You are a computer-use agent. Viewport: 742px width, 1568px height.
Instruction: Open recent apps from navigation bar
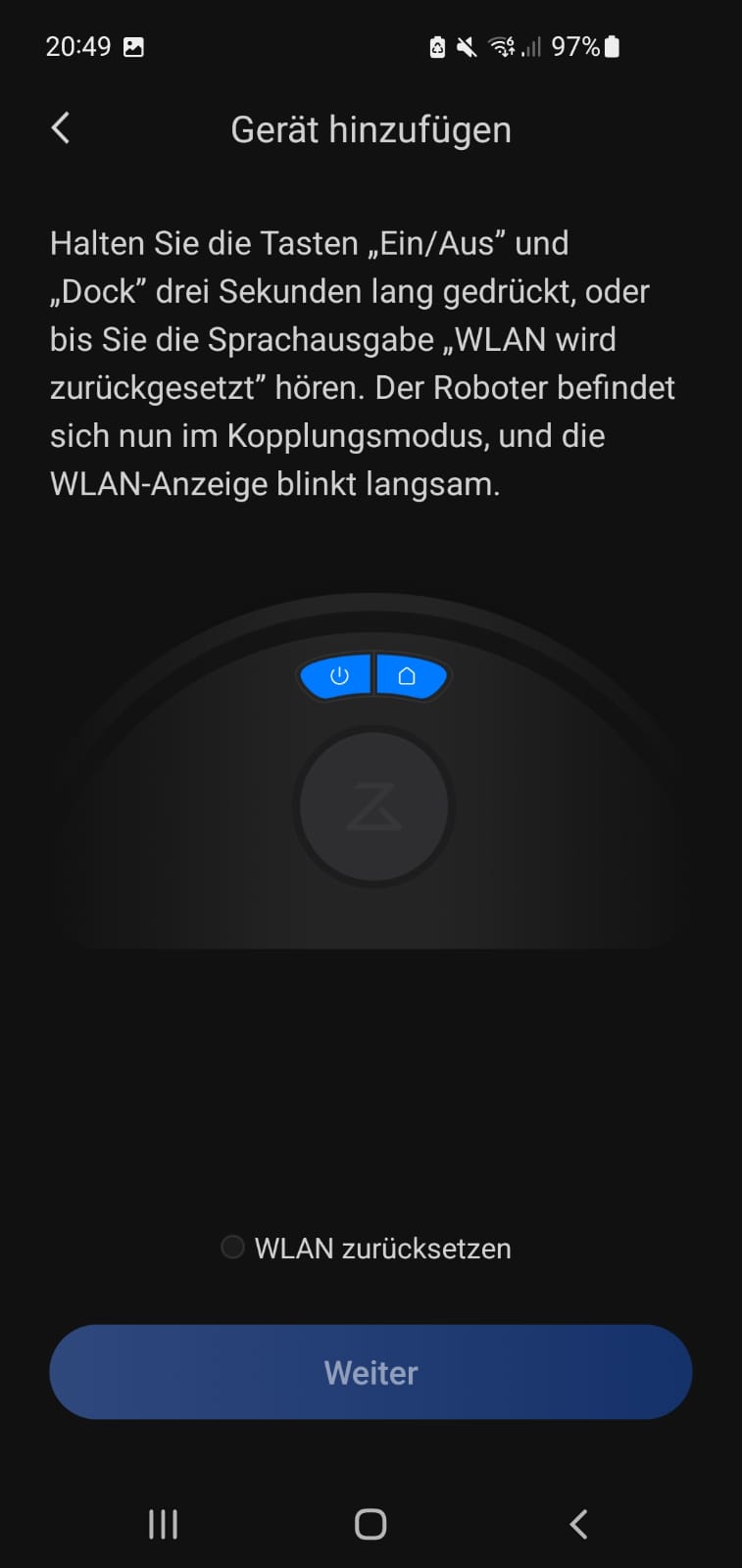[x=163, y=1524]
